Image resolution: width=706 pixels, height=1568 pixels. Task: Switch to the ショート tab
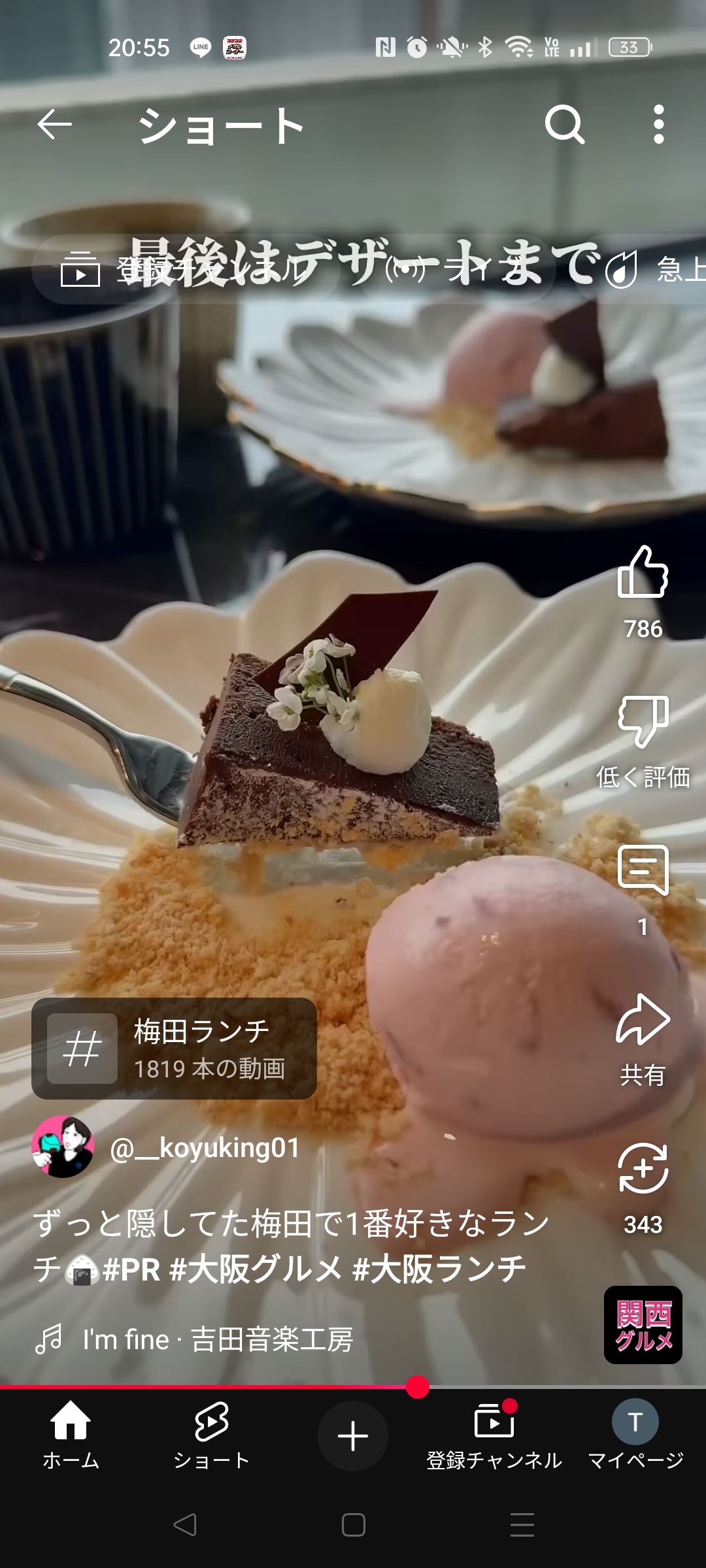pos(211,1435)
